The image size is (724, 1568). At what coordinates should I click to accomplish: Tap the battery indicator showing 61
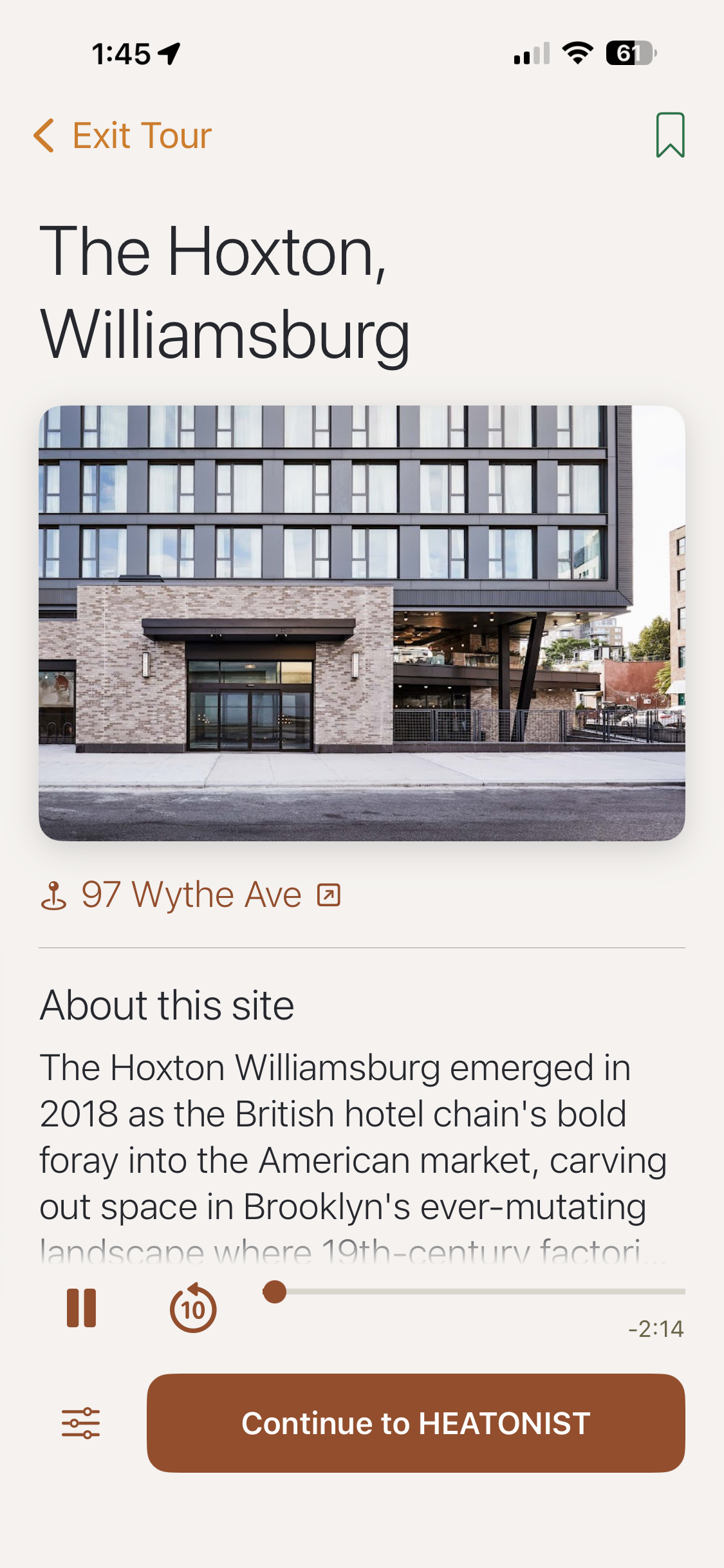pyautogui.click(x=631, y=54)
